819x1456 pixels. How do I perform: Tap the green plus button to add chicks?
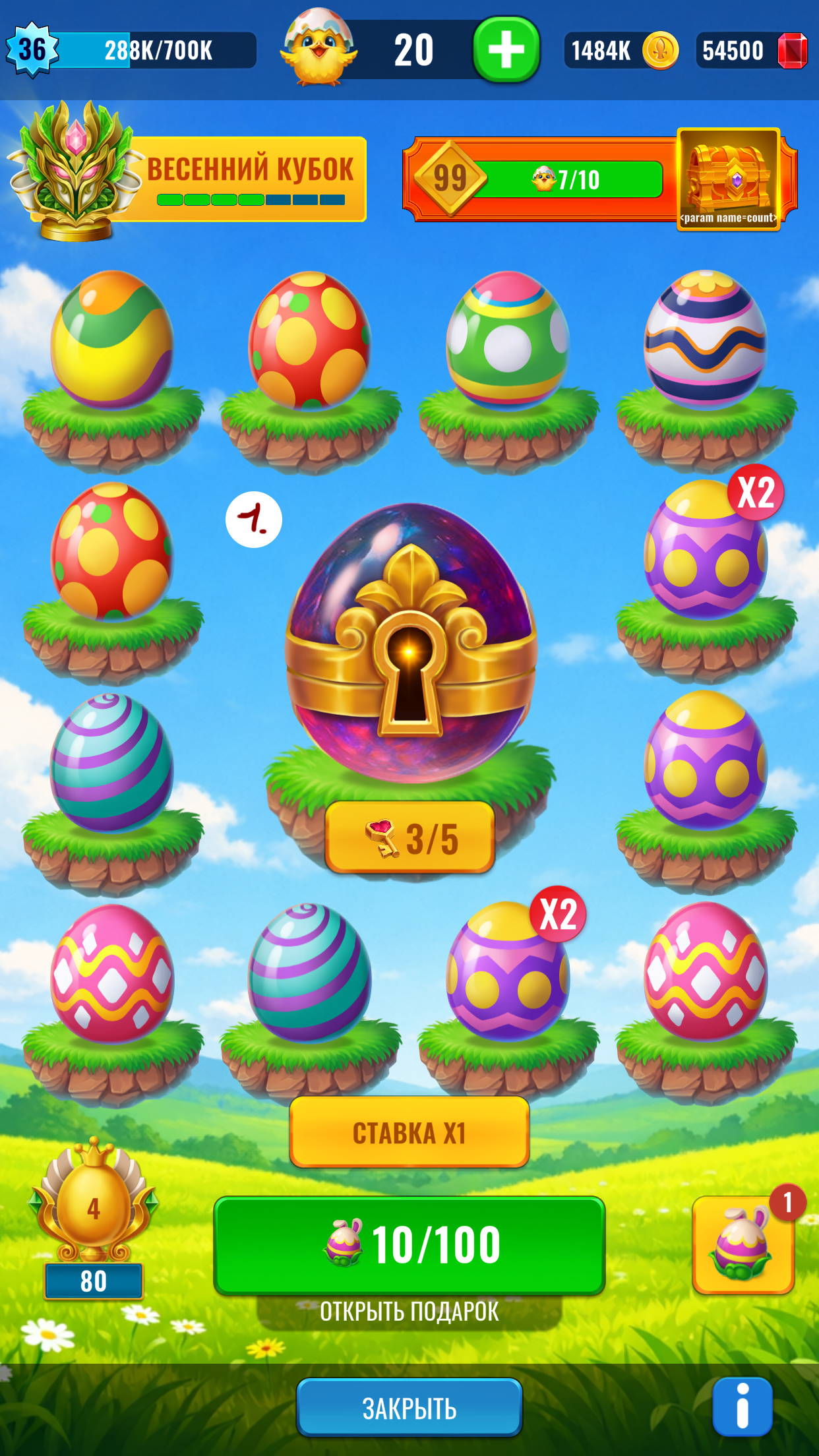pyautogui.click(x=506, y=50)
